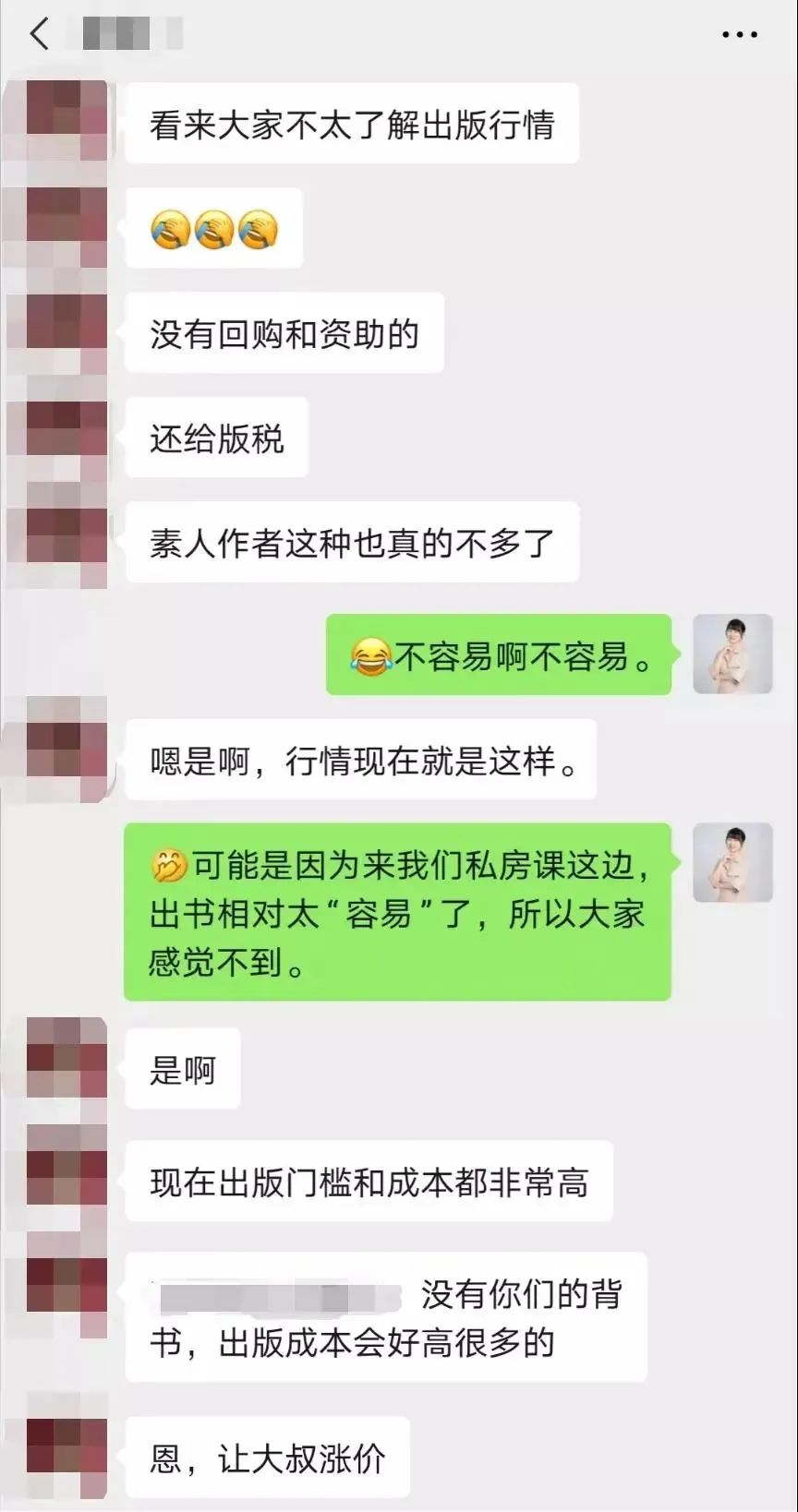Tap the '现在出版门槛和成本都非常高' bubble
Screen dimensions: 798x1512
pyautogui.click(x=368, y=1180)
